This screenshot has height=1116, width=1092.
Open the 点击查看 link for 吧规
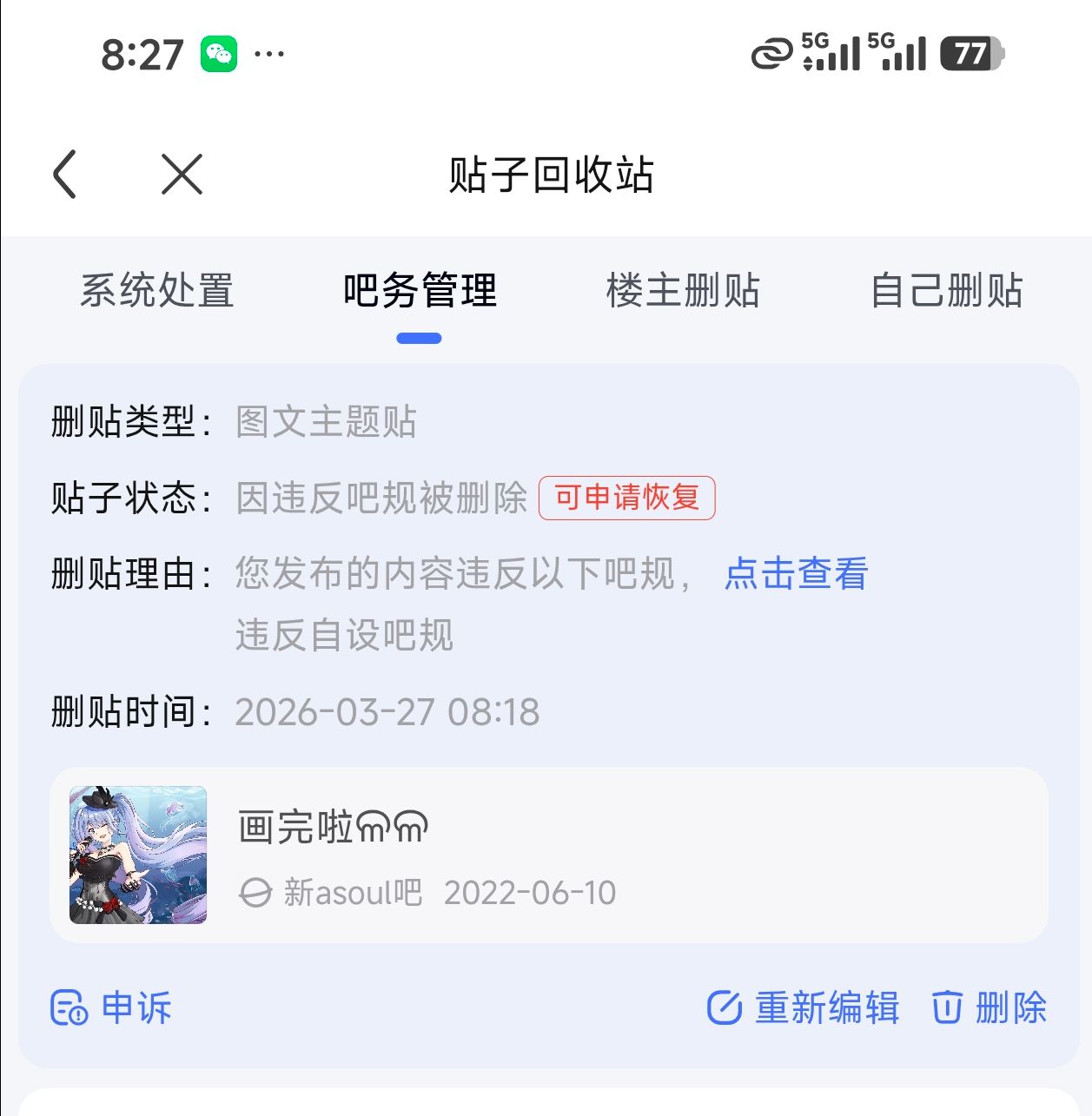pyautogui.click(x=796, y=574)
